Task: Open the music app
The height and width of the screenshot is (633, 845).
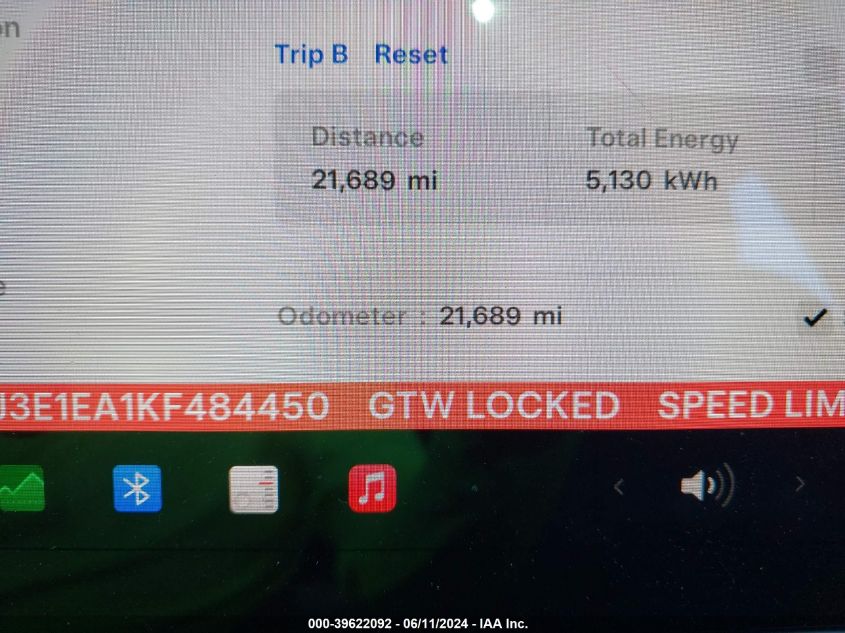Action: tap(372, 489)
